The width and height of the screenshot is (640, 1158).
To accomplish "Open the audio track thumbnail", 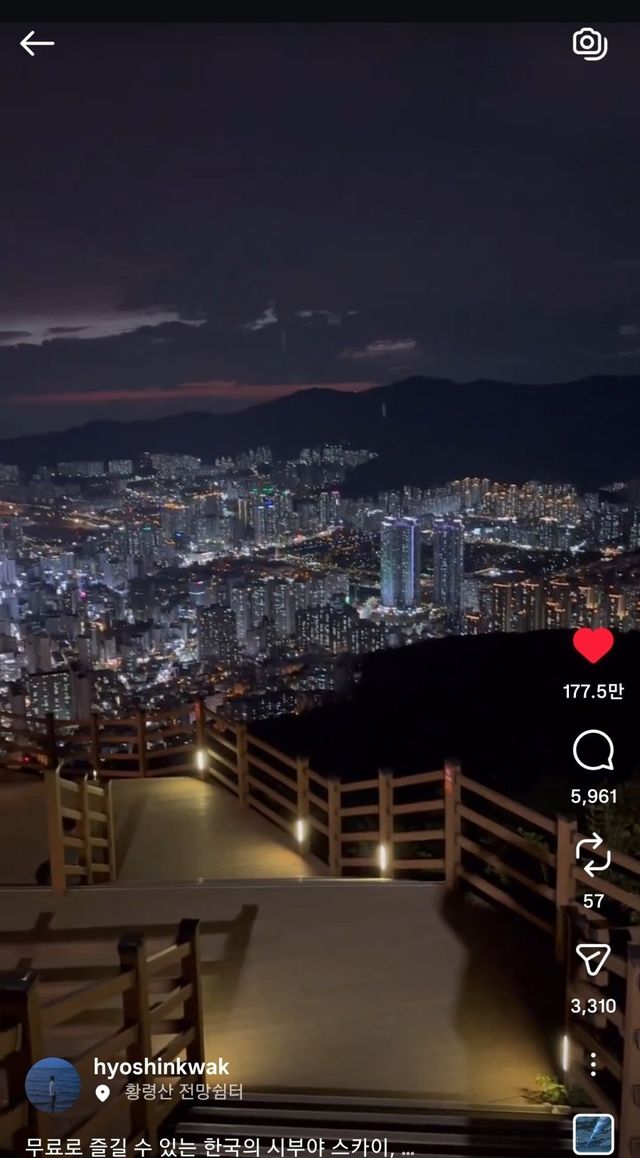I will 593,1135.
